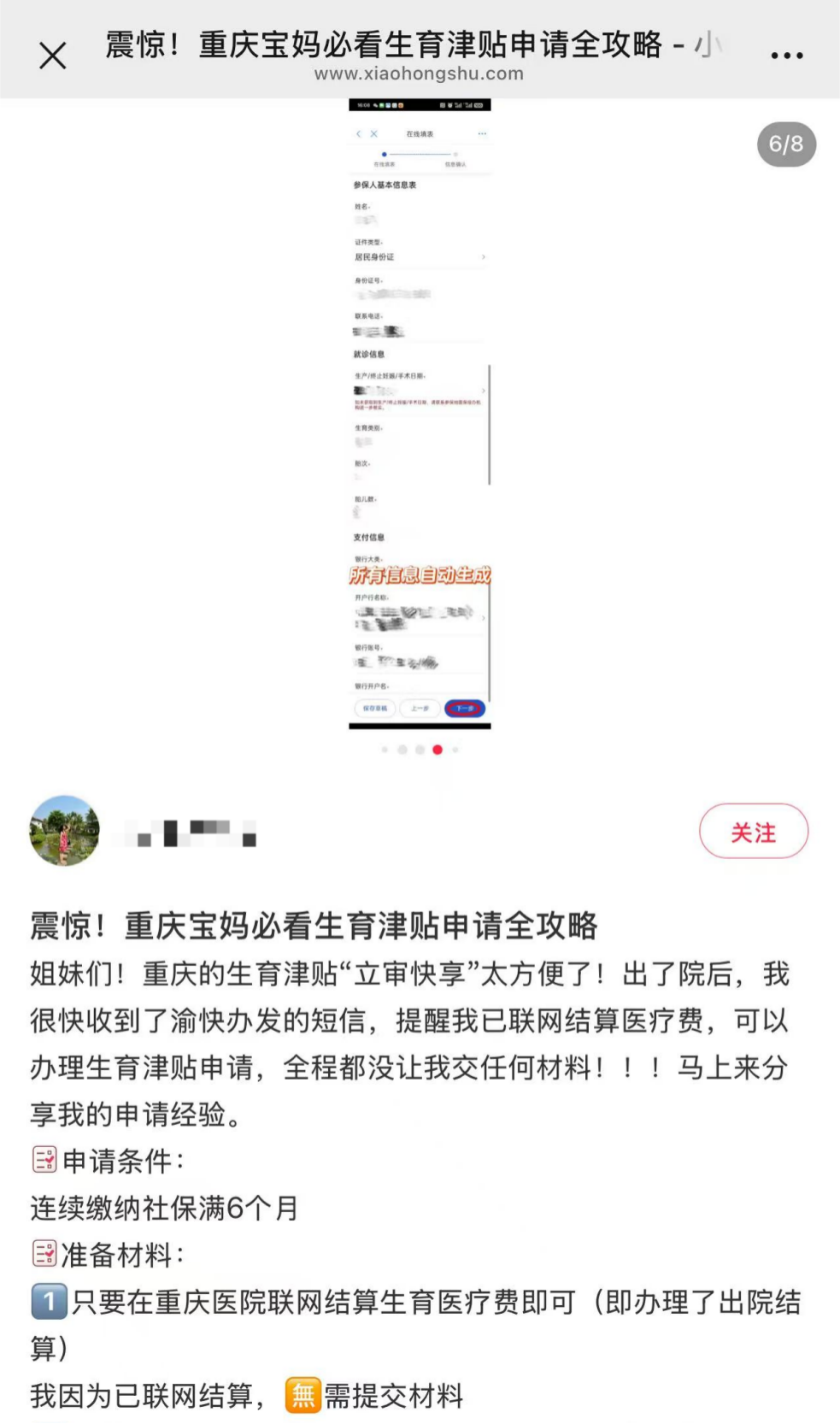Viewport: 840px width, 1424px height.
Task: Close the Xiaohongshu web page
Action: (x=53, y=56)
